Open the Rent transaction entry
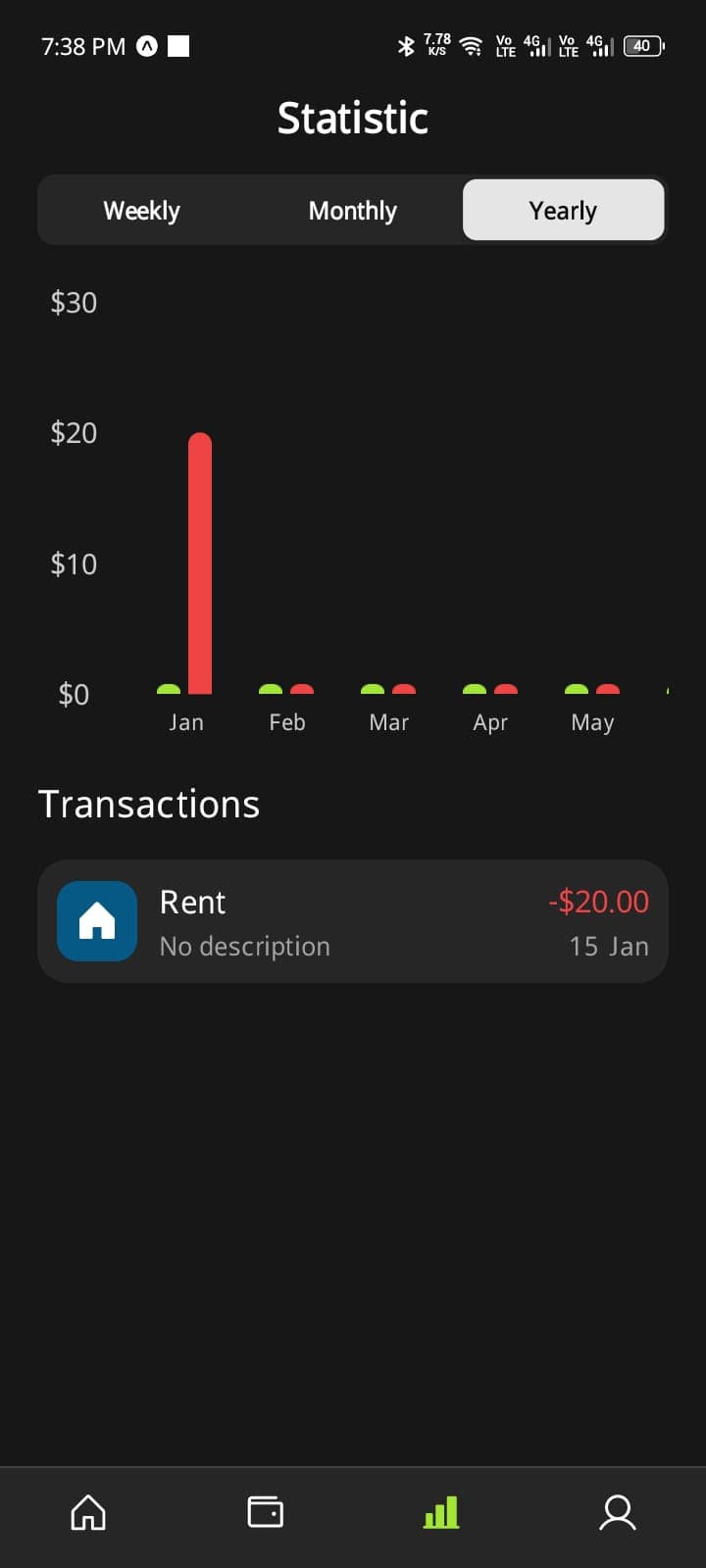 pos(353,920)
